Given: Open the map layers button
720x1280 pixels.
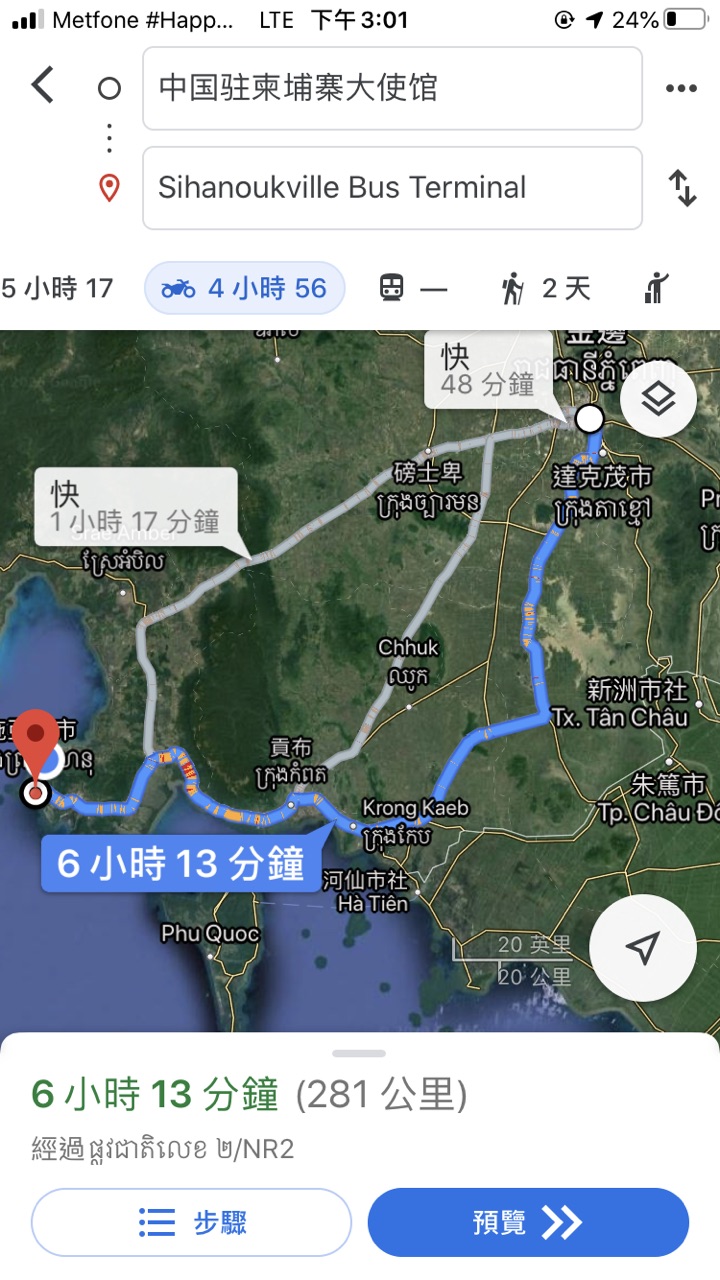Looking at the screenshot, I should pyautogui.click(x=658, y=399).
